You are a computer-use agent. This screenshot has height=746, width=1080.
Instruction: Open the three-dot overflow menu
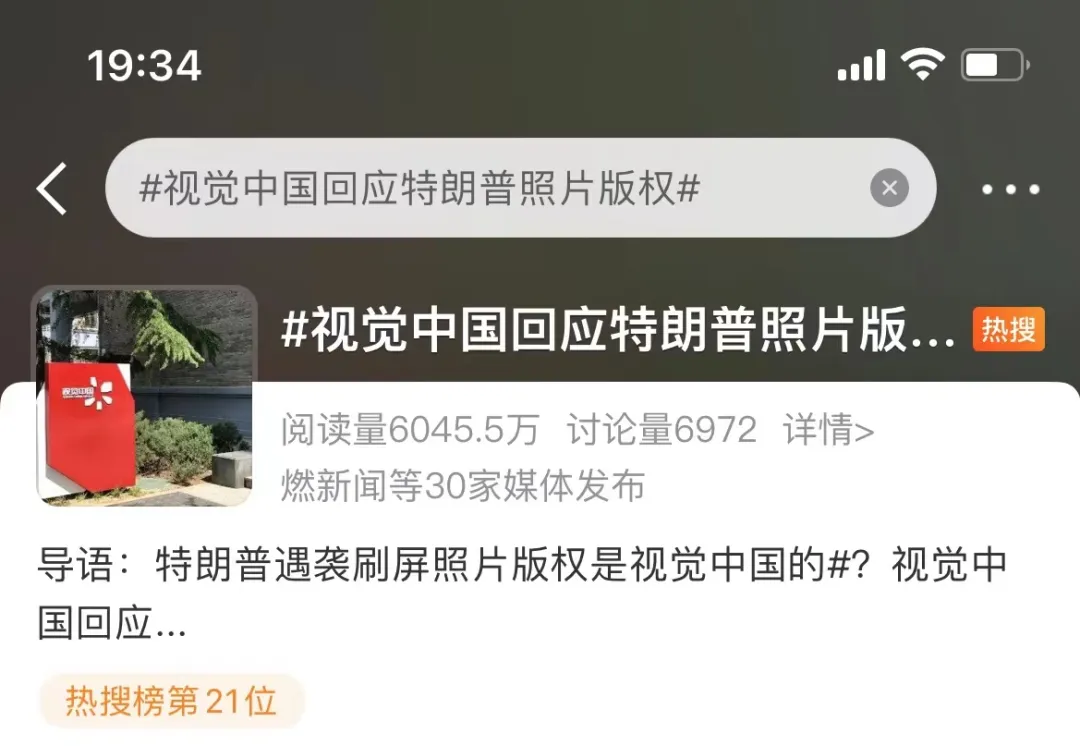tap(1010, 189)
